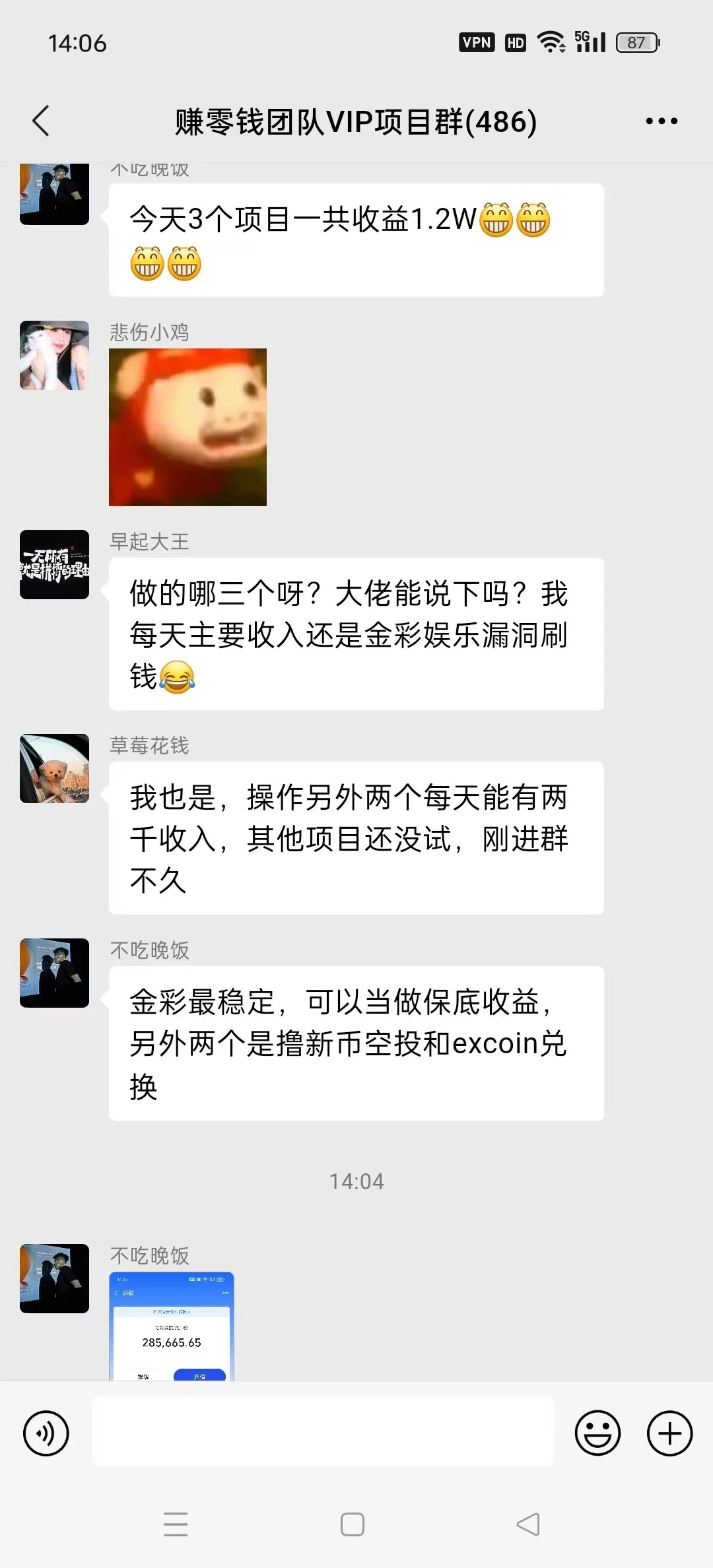
Task: Open the balance screenshot sent by 不吃晚饭
Action: 173,1326
